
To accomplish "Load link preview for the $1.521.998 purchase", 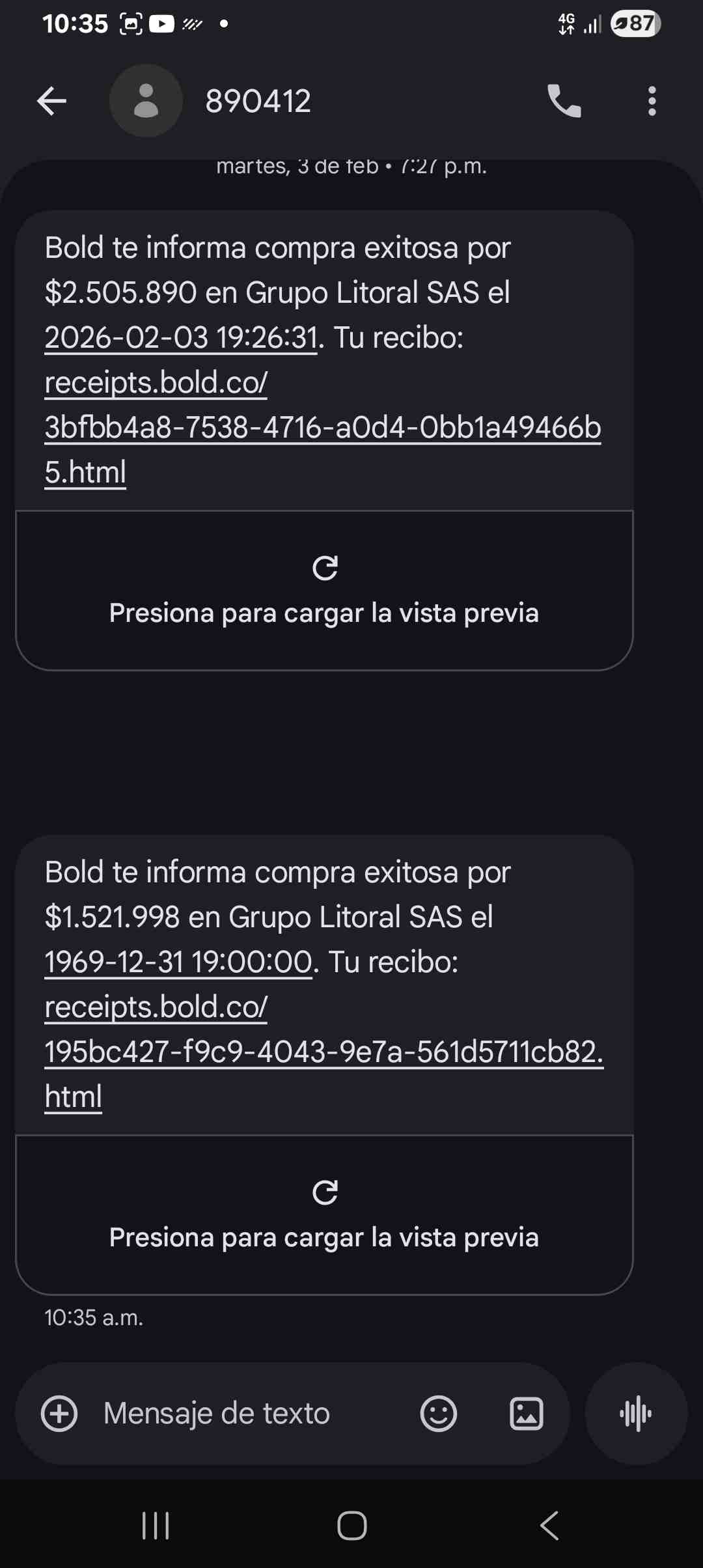I will pyautogui.click(x=324, y=1215).
